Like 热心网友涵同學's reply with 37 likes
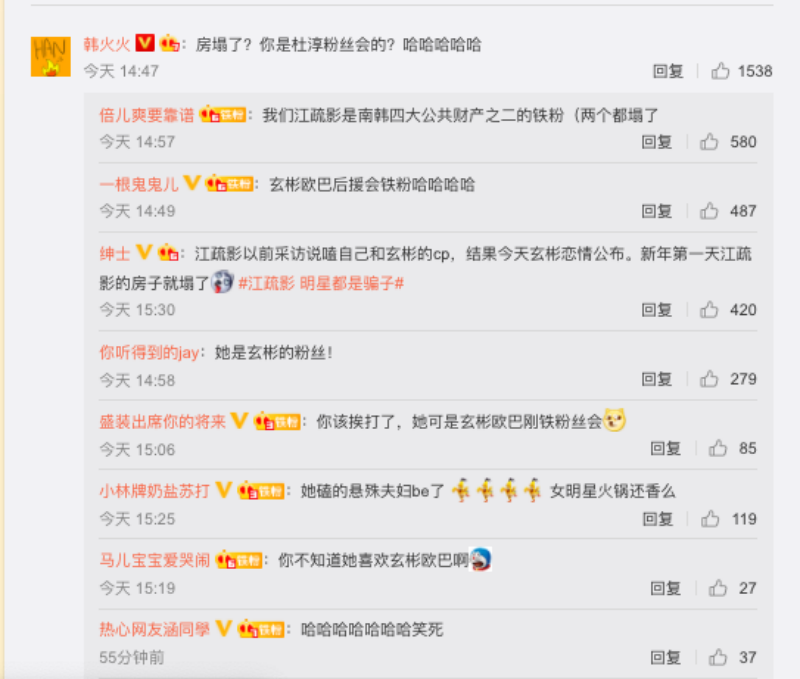The height and width of the screenshot is (679, 800). coord(719,657)
